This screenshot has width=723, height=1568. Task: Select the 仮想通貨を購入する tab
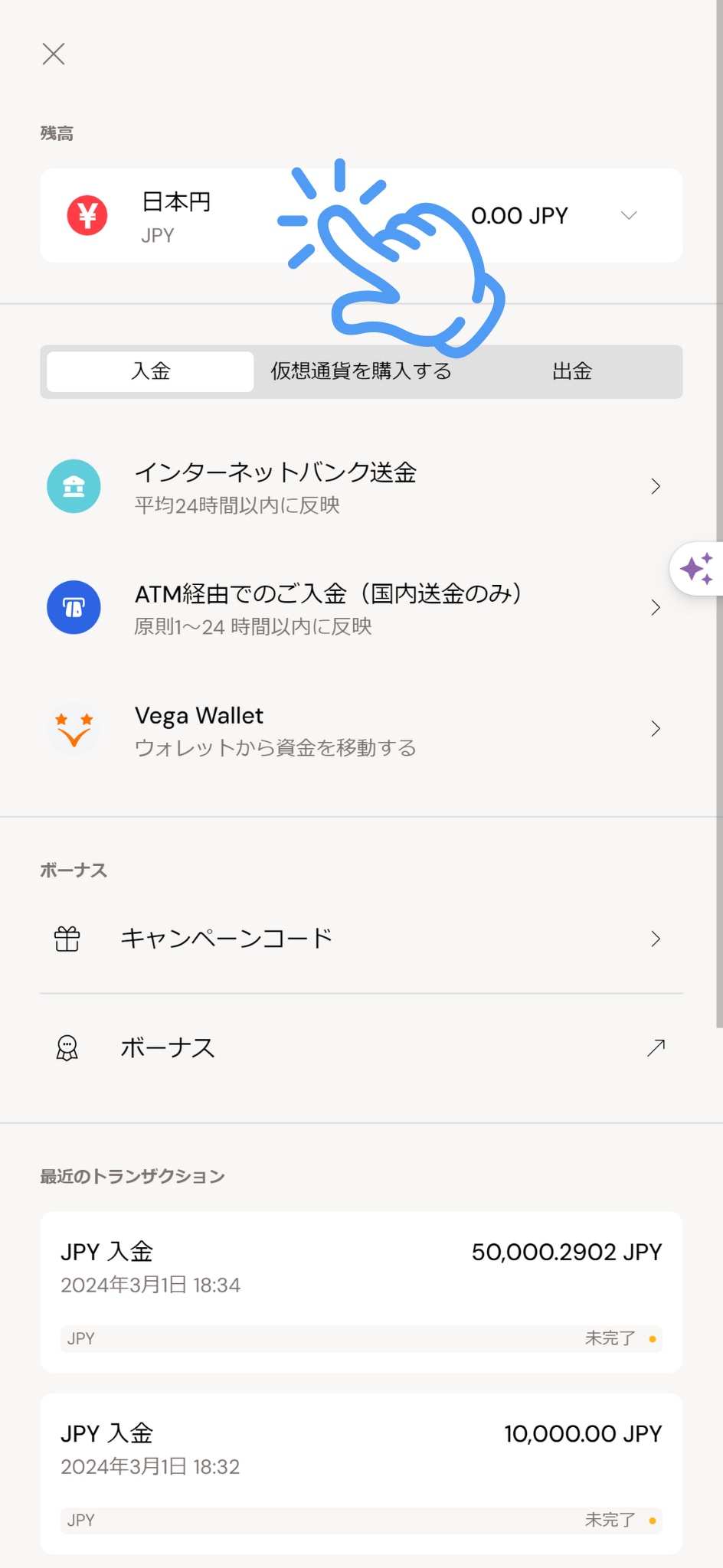tap(359, 371)
